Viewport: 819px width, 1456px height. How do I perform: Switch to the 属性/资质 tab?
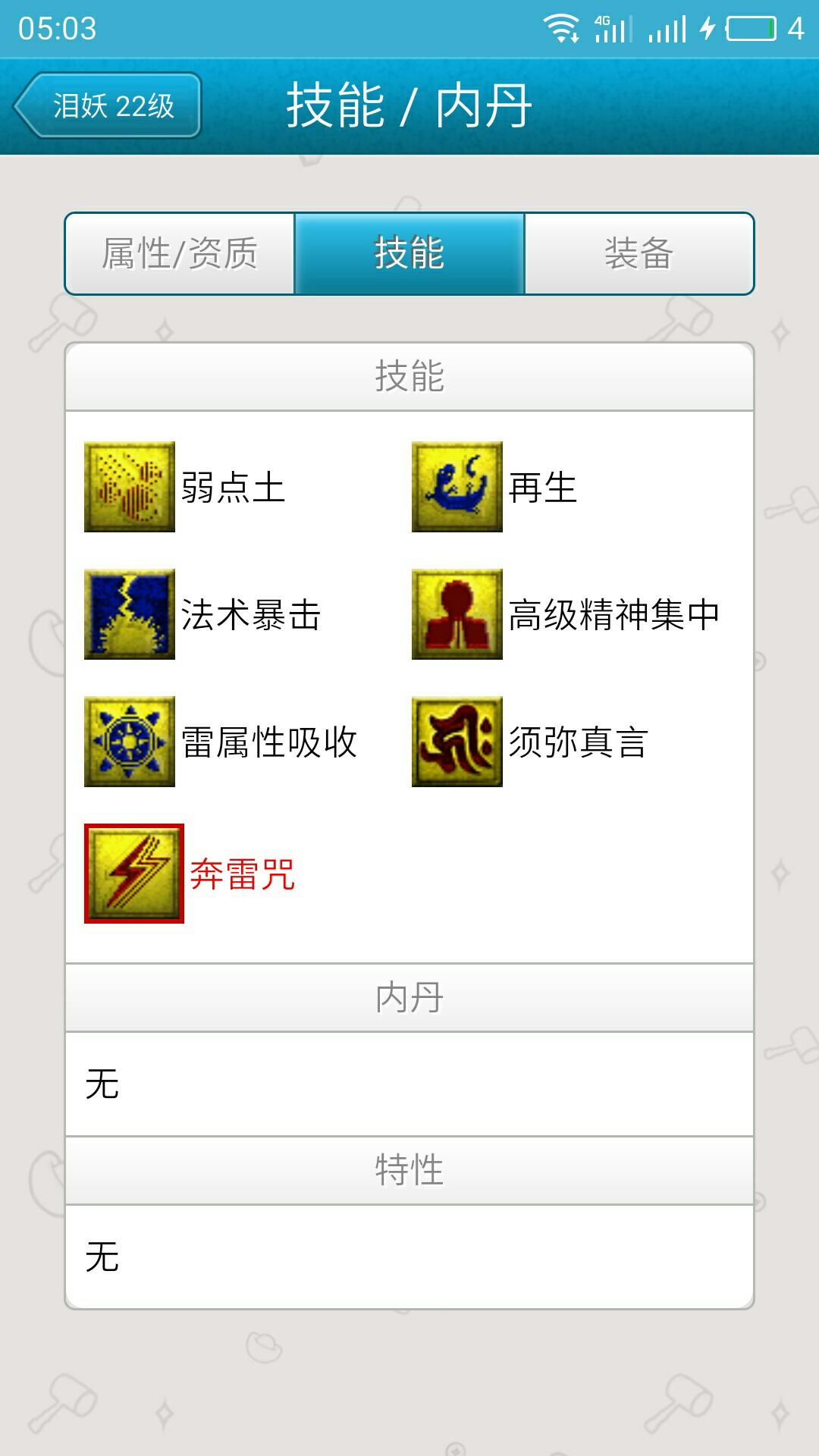coord(180,253)
